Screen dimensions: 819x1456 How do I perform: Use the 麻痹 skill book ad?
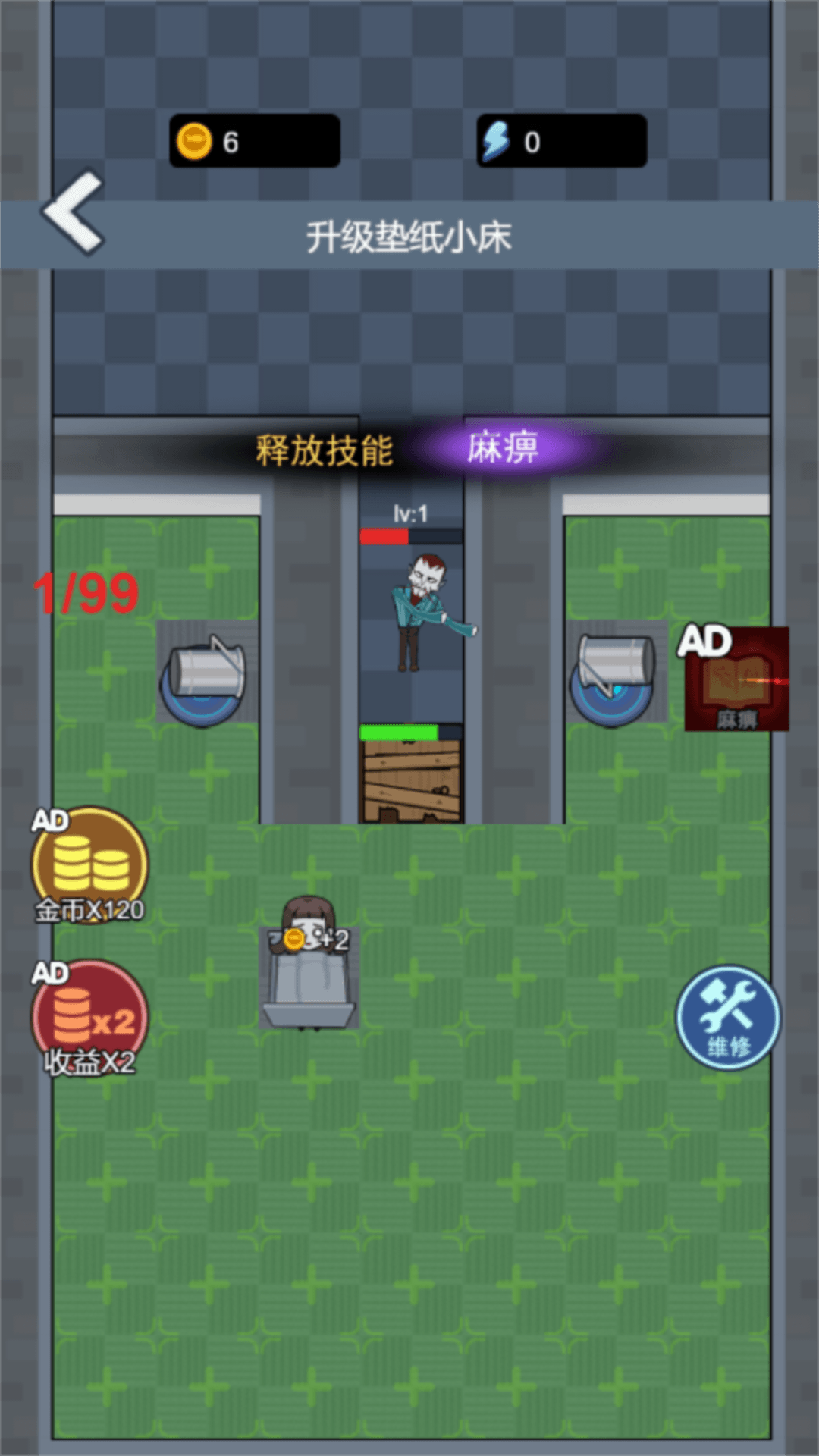point(736,679)
